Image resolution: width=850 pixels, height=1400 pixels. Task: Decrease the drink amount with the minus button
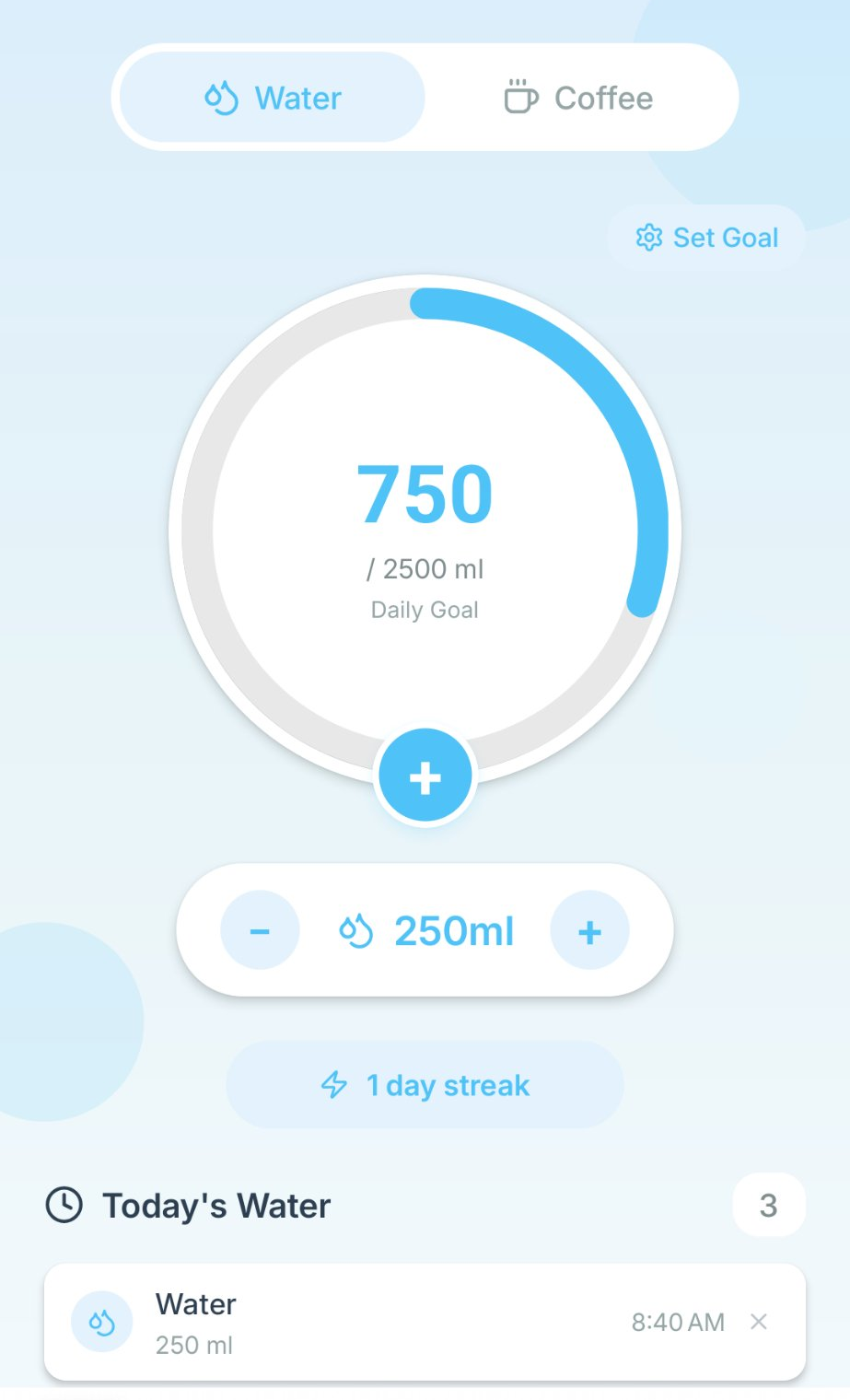[260, 930]
